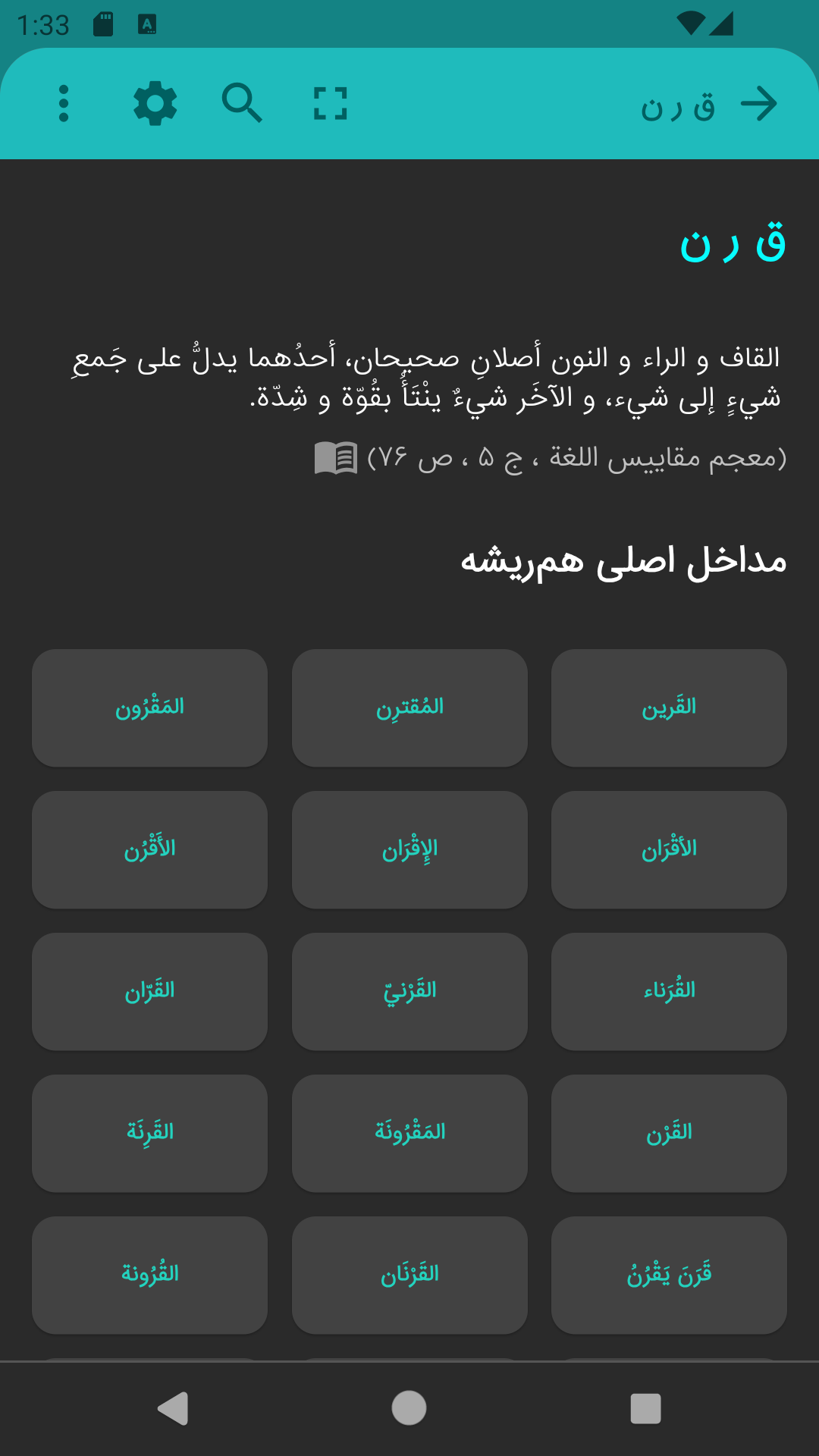This screenshot has width=819, height=1456.
Task: Select the المُقترِن entry
Action: (409, 708)
